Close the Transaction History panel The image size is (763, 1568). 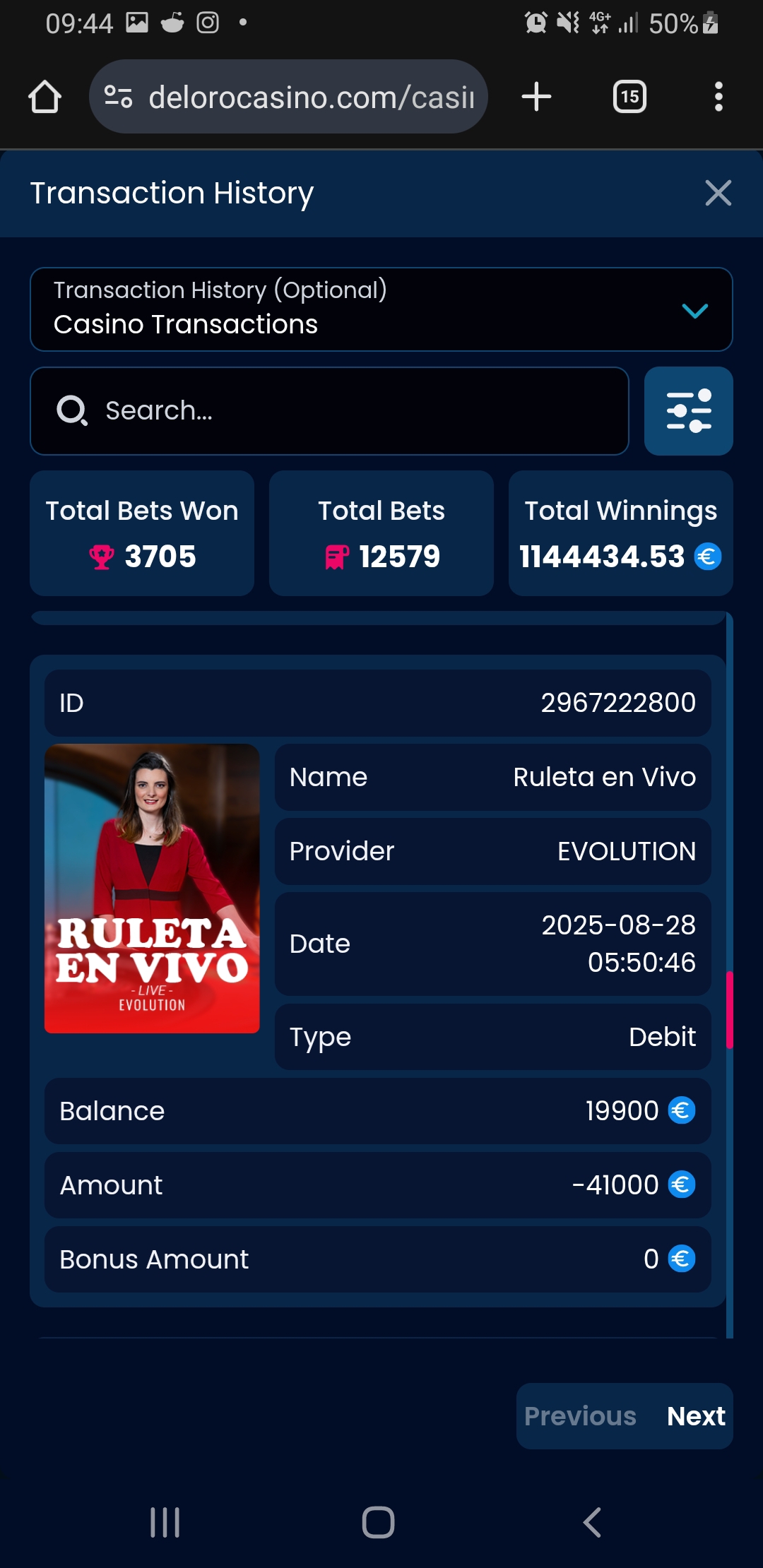coord(718,193)
